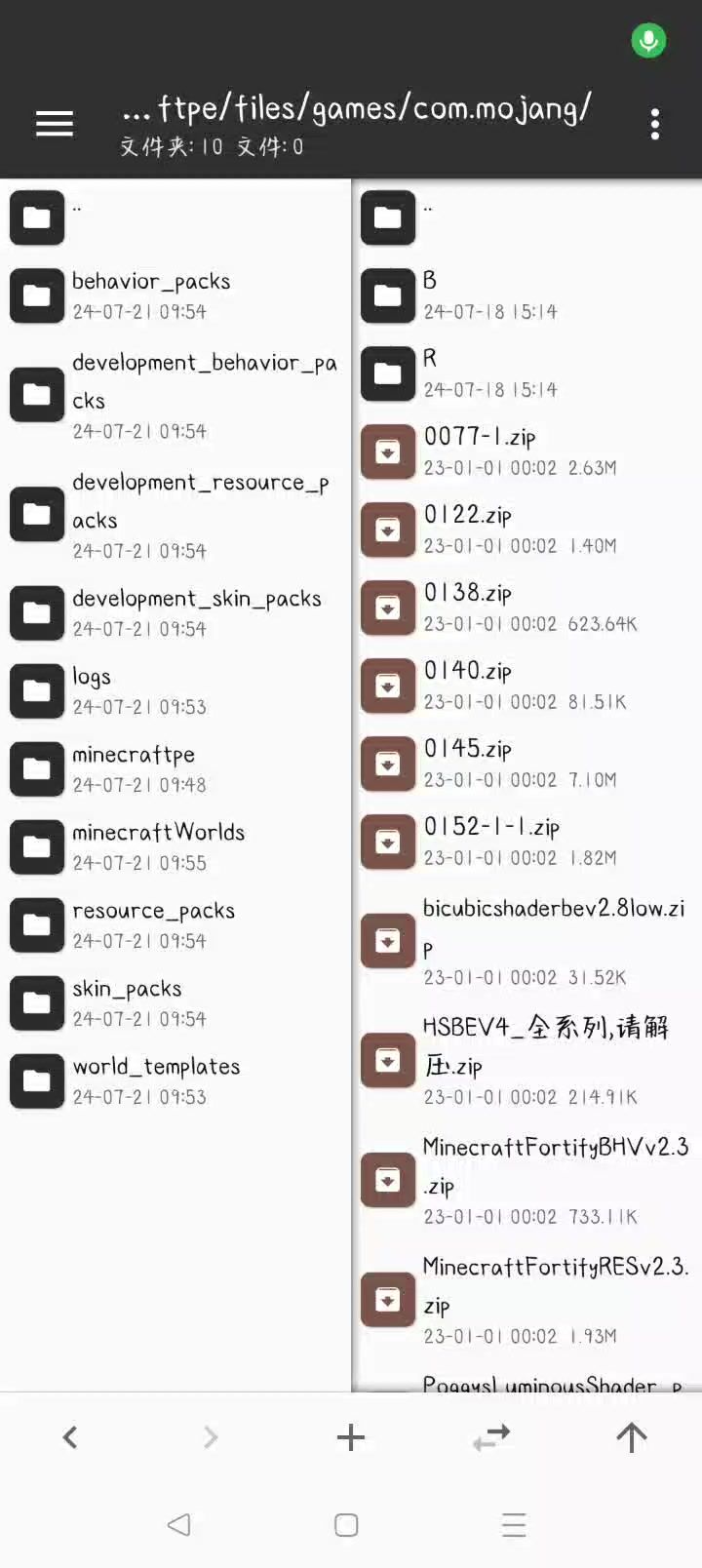Open the world_templates folder
The height and width of the screenshot is (1568, 702).
pos(156,1079)
